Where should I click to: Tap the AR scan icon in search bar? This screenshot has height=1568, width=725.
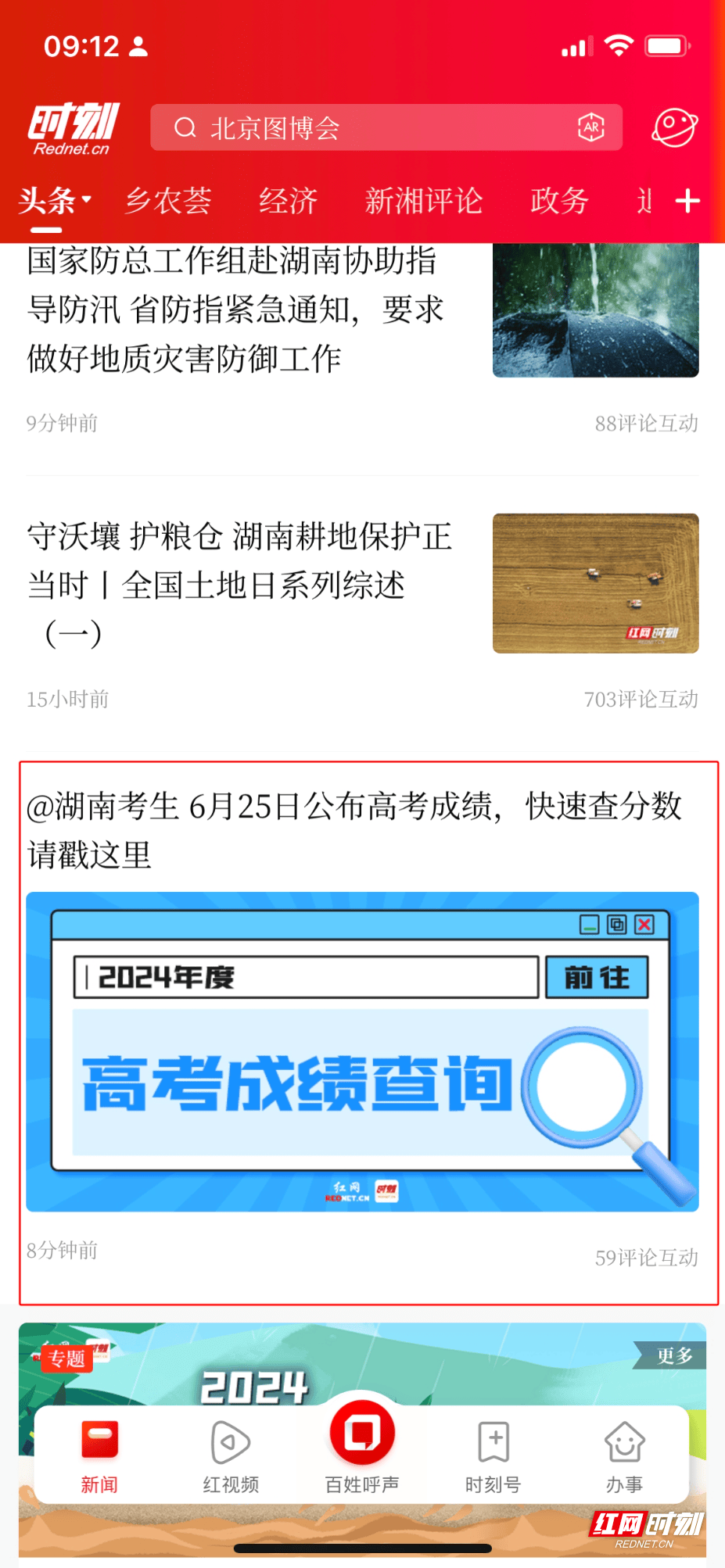(x=591, y=127)
